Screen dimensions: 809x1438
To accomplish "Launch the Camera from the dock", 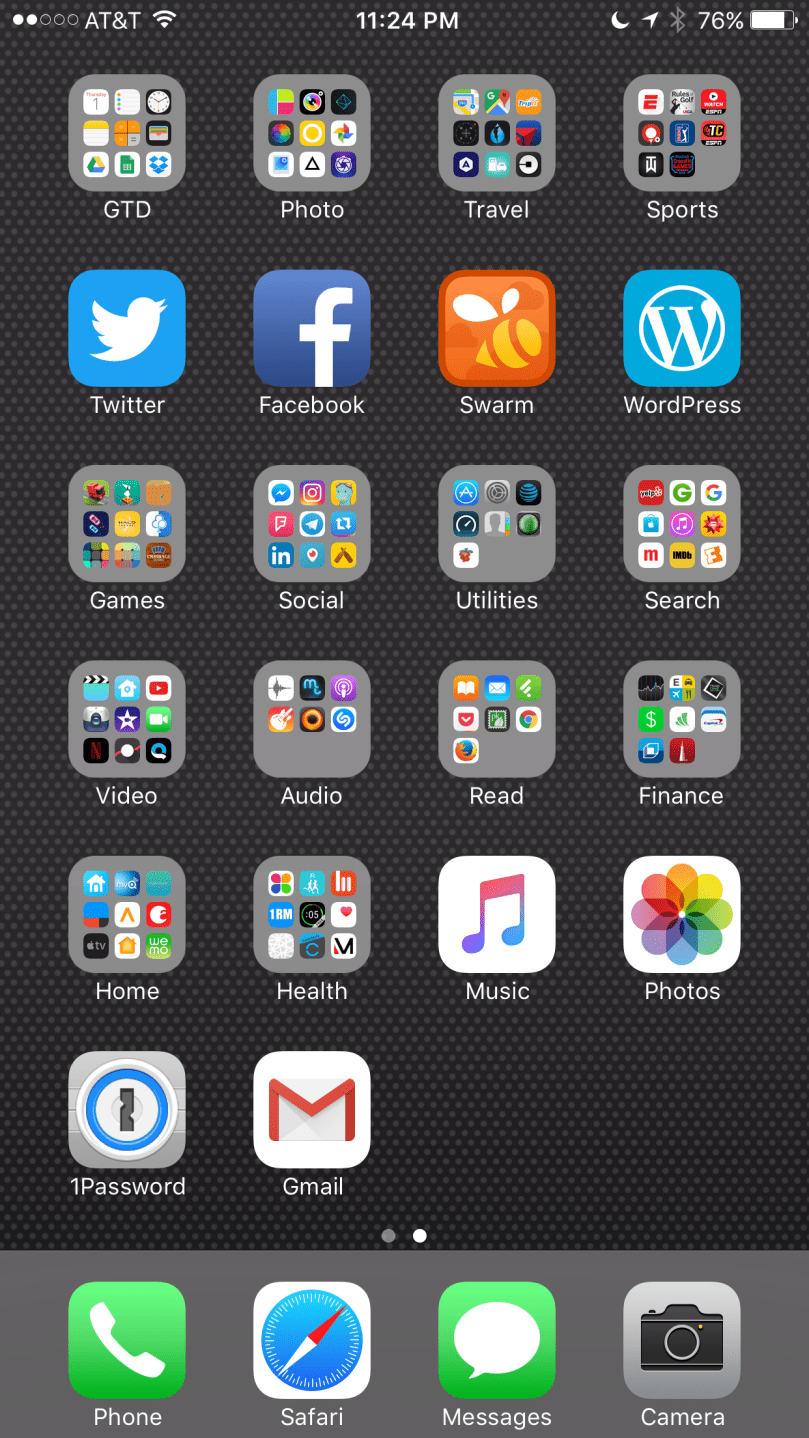I will (x=682, y=1340).
